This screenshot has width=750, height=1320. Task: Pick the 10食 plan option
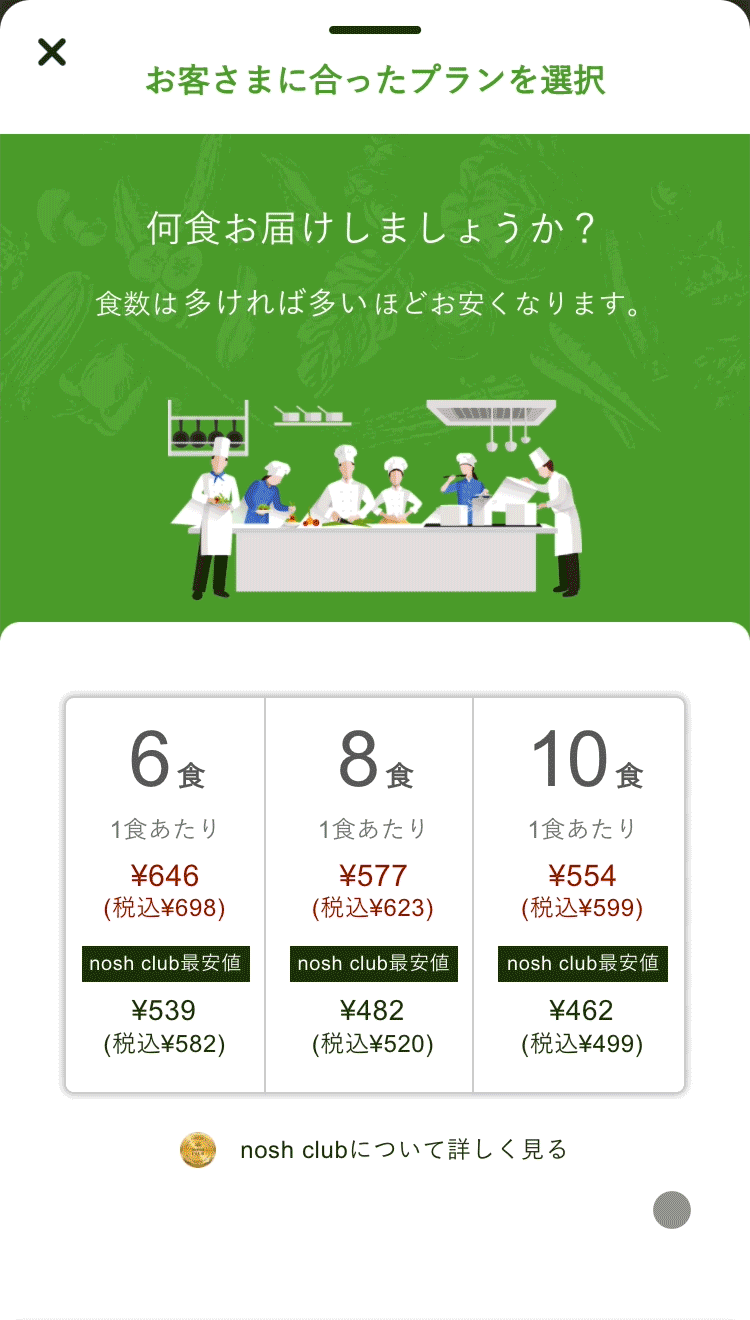[579, 895]
